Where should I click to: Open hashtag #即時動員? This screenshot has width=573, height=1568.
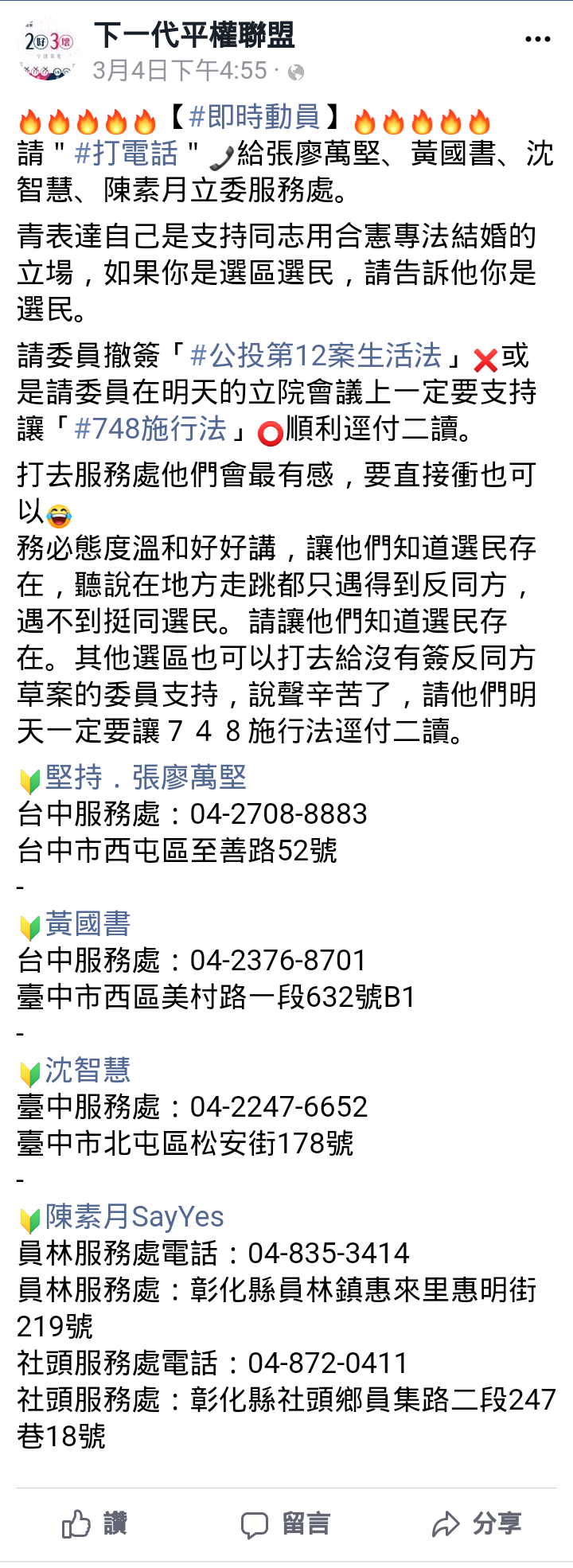pos(255,117)
